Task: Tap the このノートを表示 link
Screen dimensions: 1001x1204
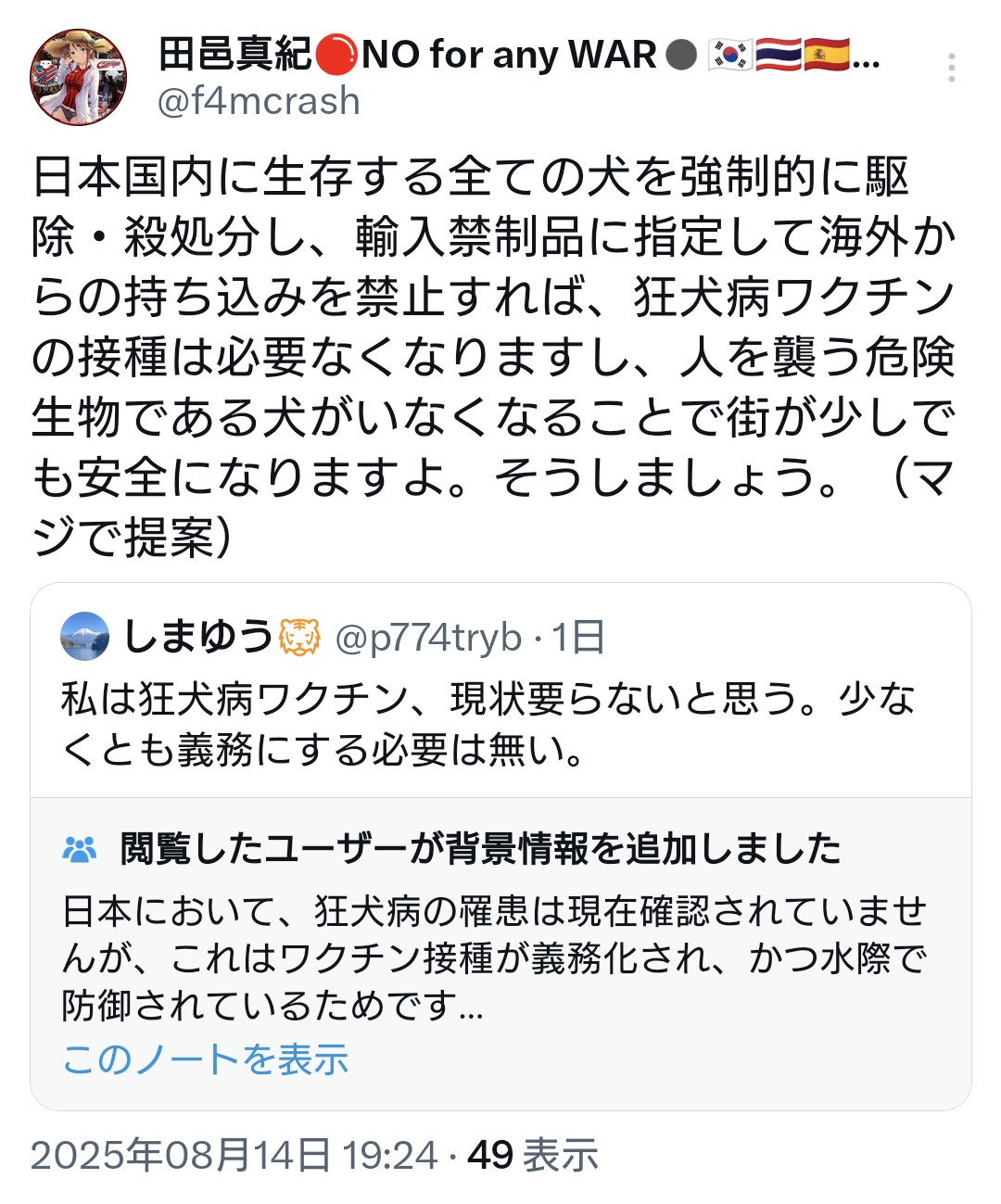Action: [x=205, y=1058]
